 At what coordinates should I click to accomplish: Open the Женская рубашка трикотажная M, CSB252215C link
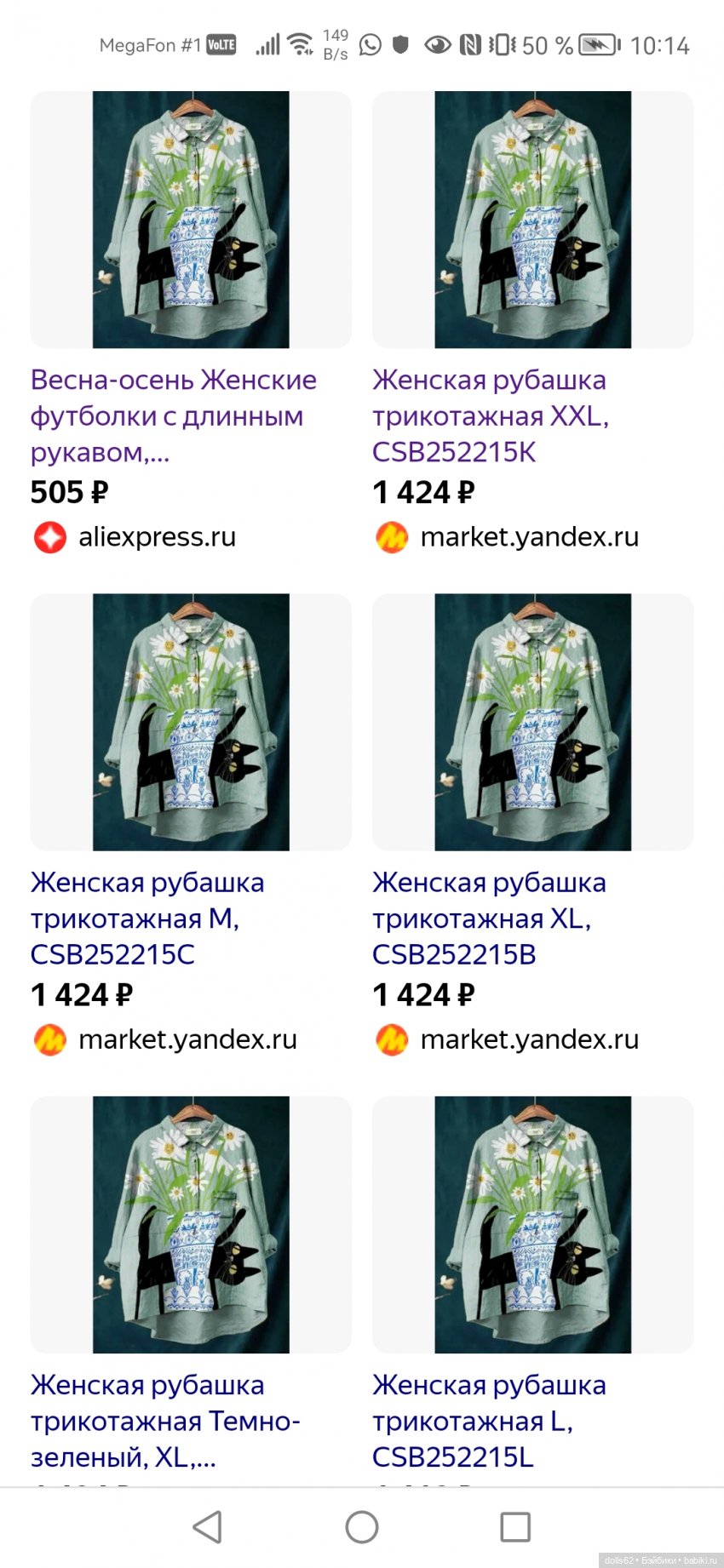click(x=147, y=918)
